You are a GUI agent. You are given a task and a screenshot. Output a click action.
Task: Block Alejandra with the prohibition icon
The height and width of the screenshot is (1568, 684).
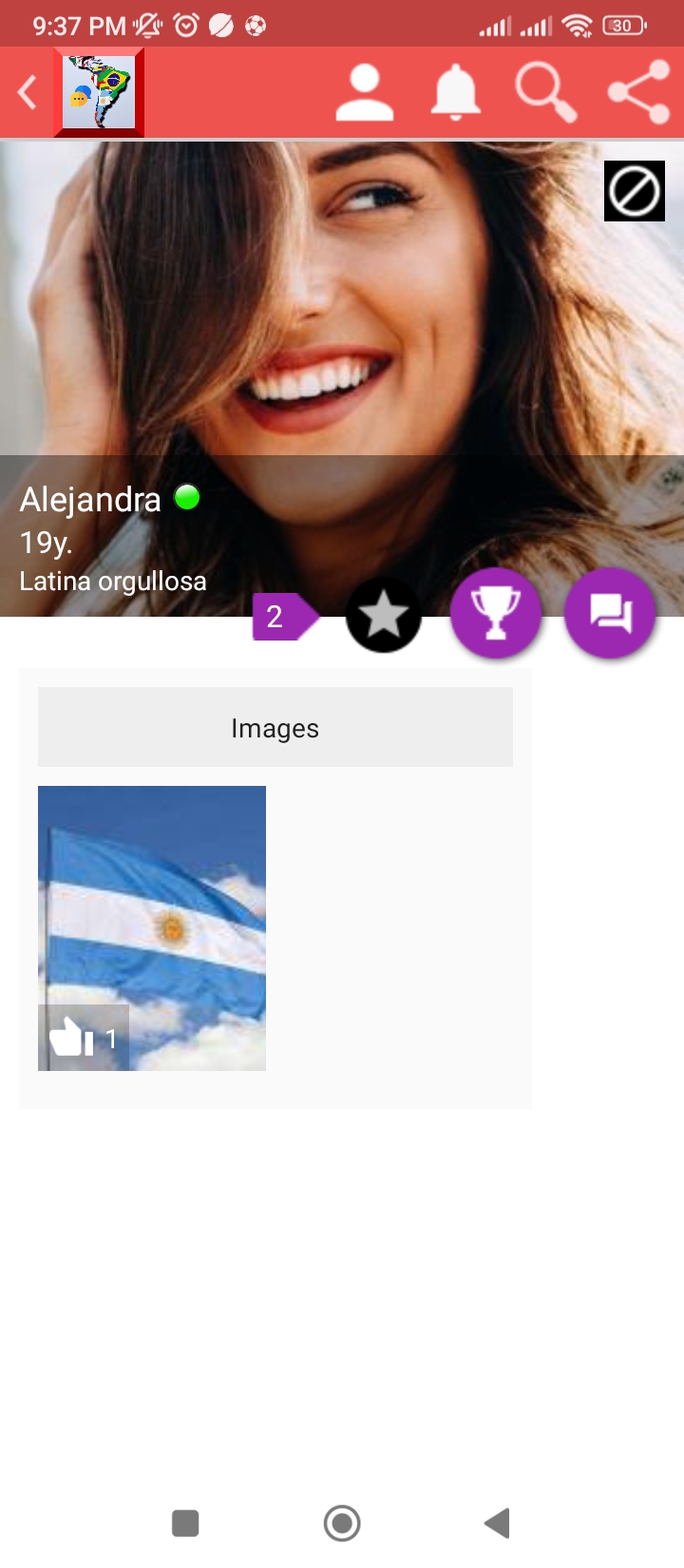(x=635, y=191)
